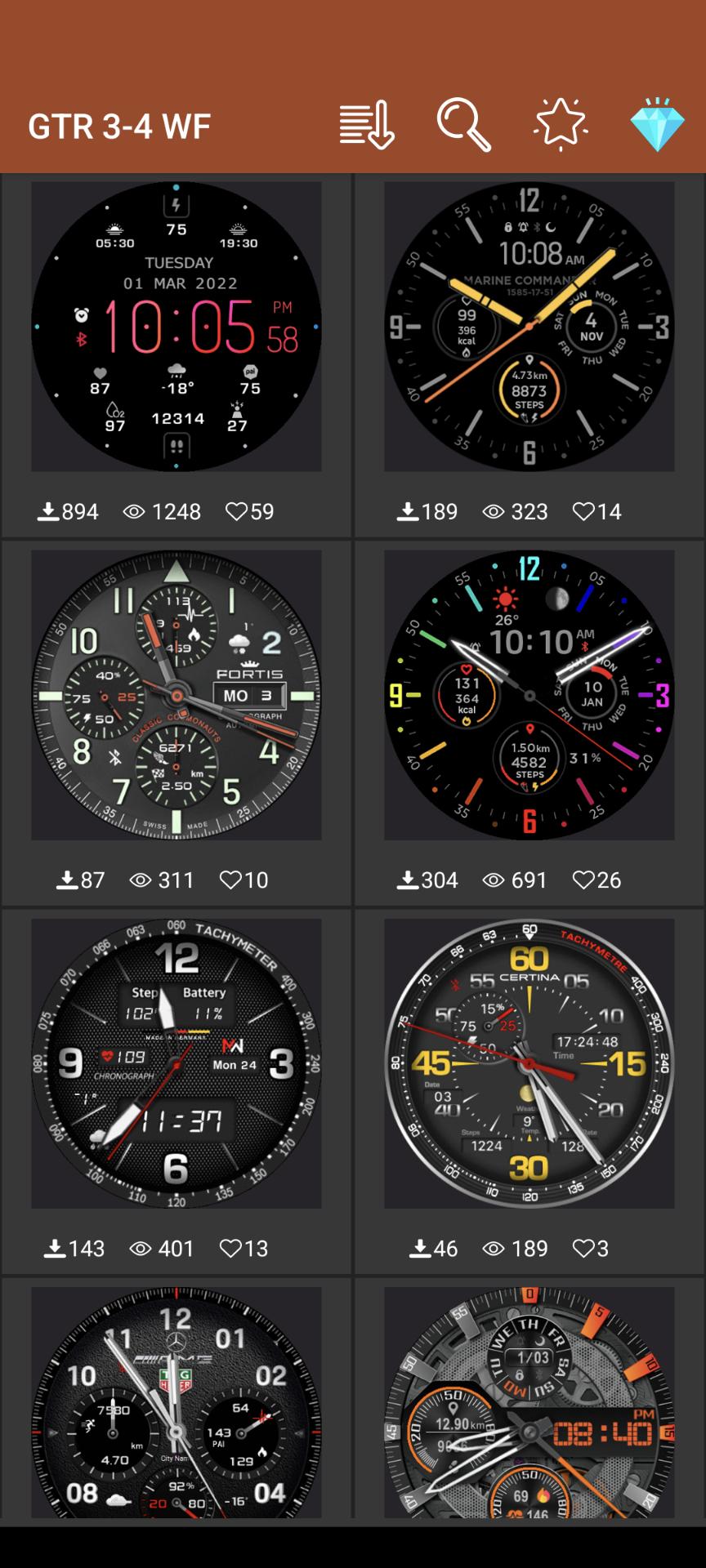Open the TAG Heuer Mercedes watch face
The width and height of the screenshot is (706, 1568).
point(176,1402)
